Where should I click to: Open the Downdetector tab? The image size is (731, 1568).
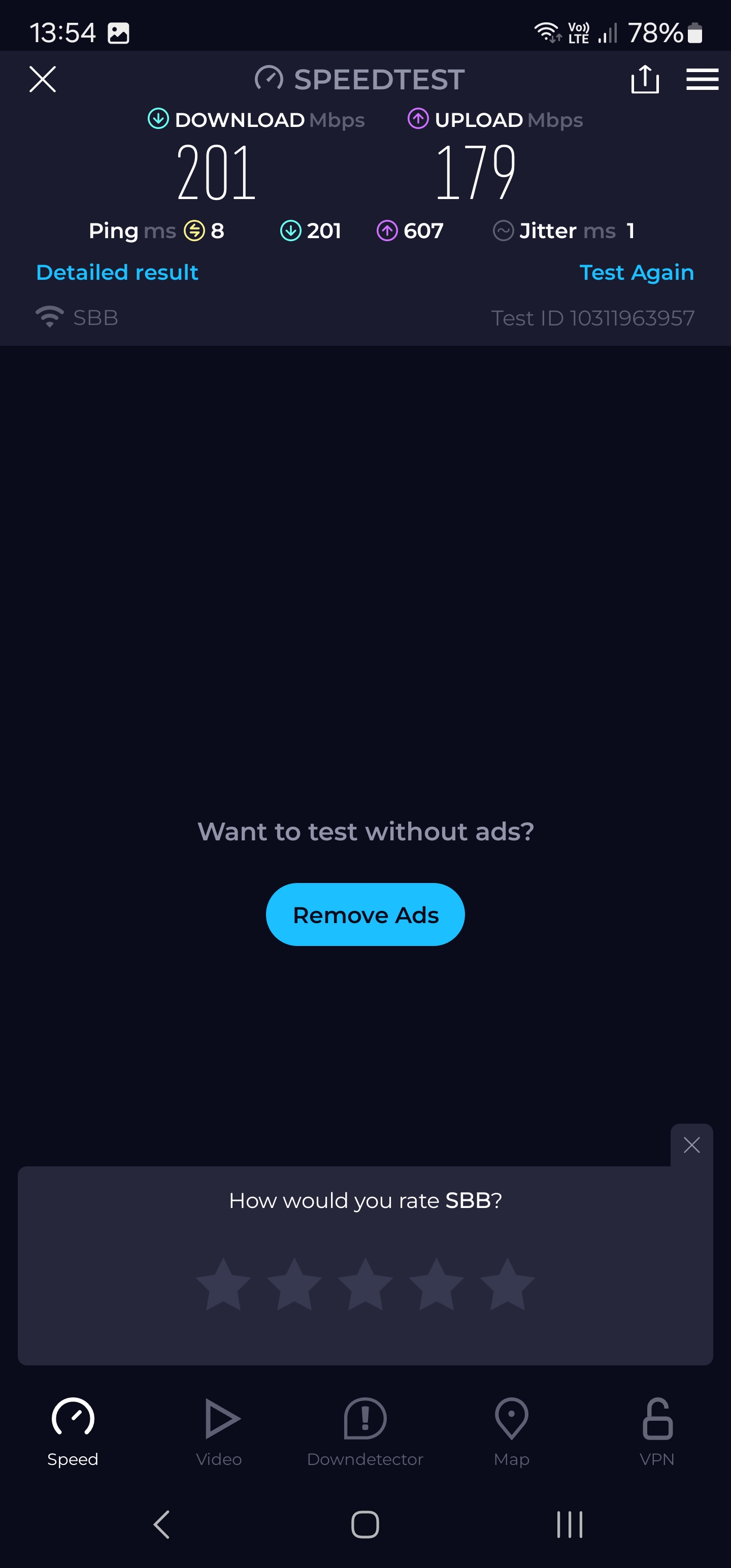(365, 1431)
